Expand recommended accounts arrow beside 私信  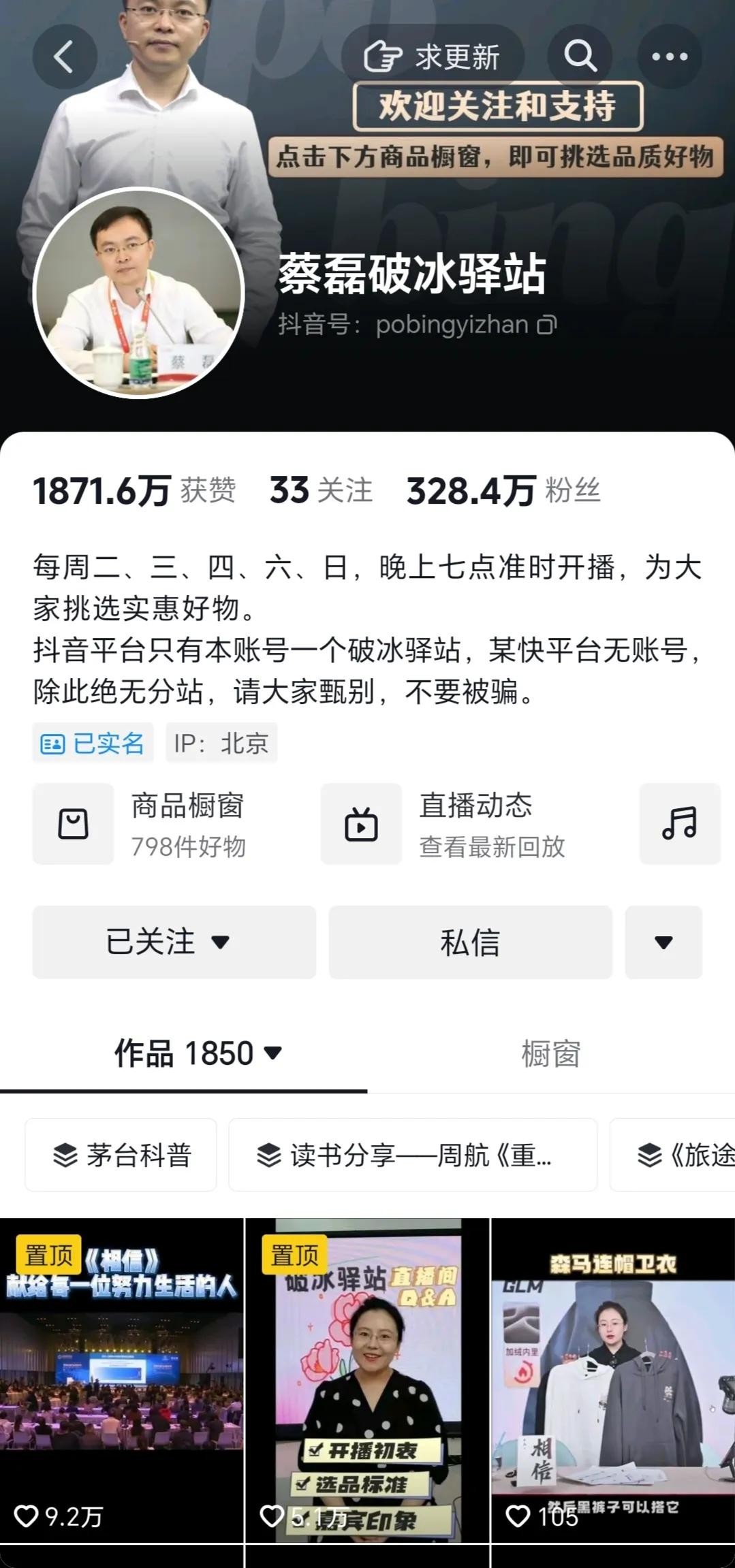(663, 942)
